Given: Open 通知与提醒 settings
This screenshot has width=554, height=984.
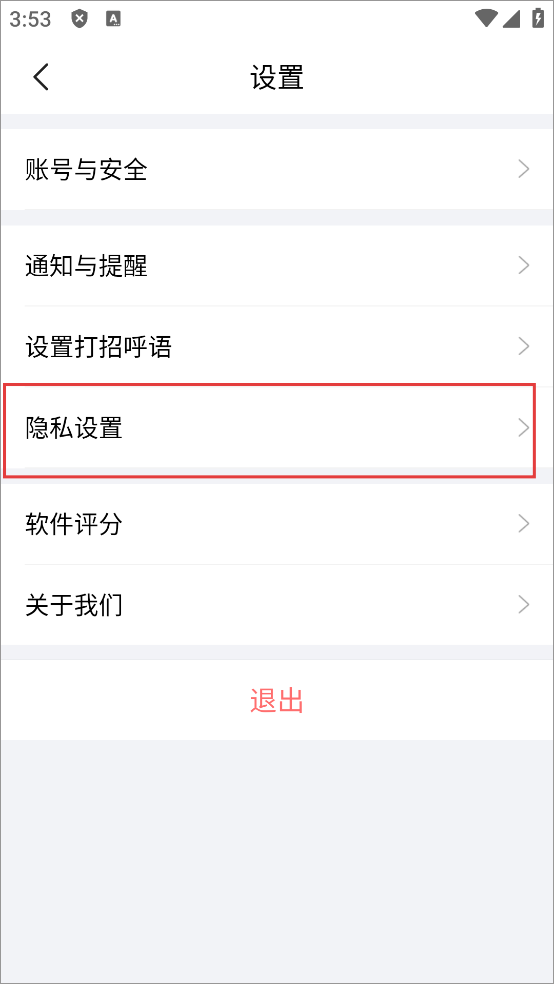Looking at the screenshot, I should (x=277, y=266).
